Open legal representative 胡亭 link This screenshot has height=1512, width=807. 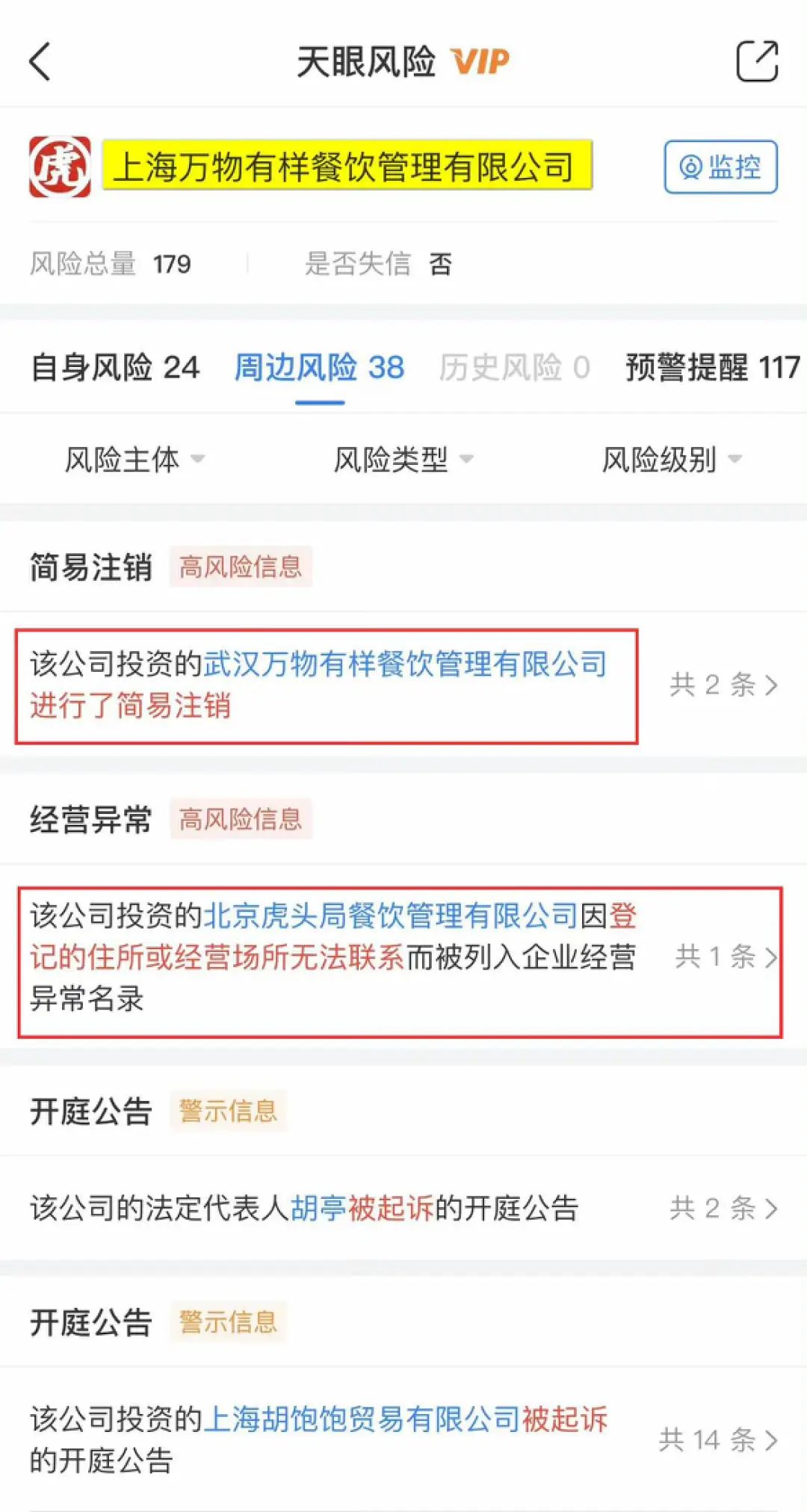(x=318, y=1208)
